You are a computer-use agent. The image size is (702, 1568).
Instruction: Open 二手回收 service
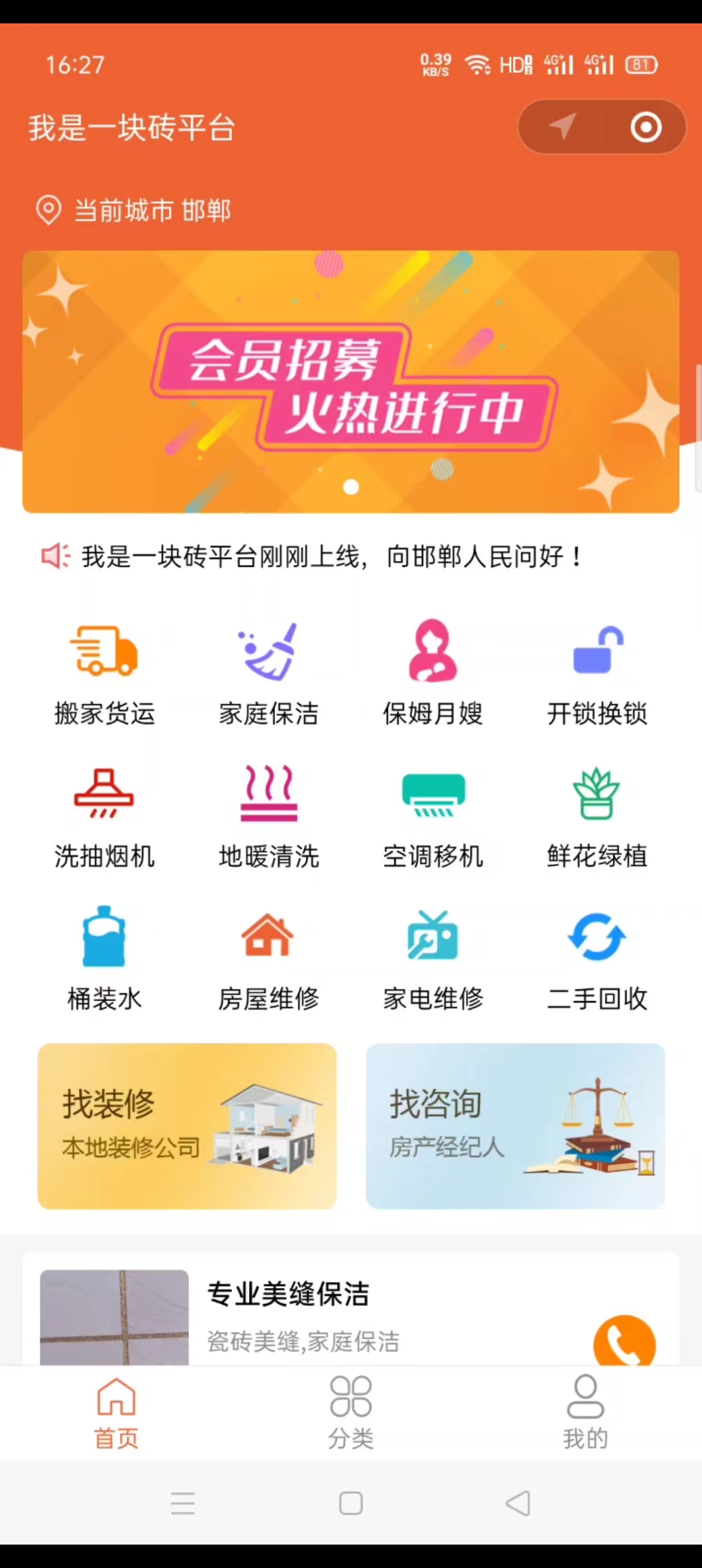point(597,960)
